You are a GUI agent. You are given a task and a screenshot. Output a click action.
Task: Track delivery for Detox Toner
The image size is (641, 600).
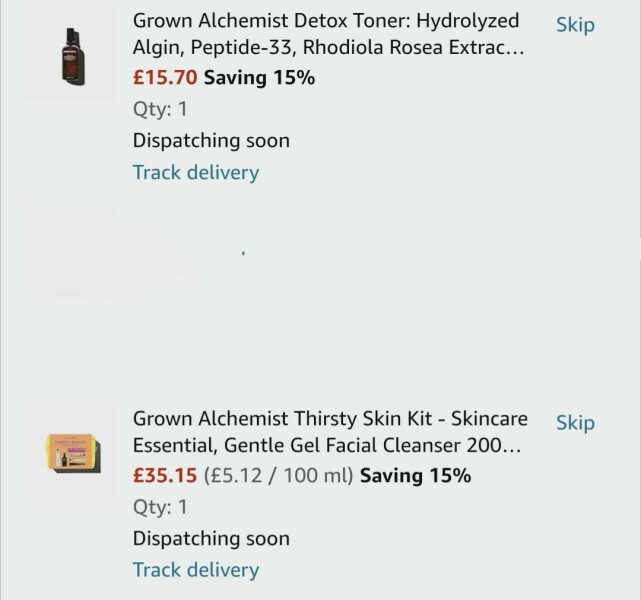pyautogui.click(x=196, y=172)
